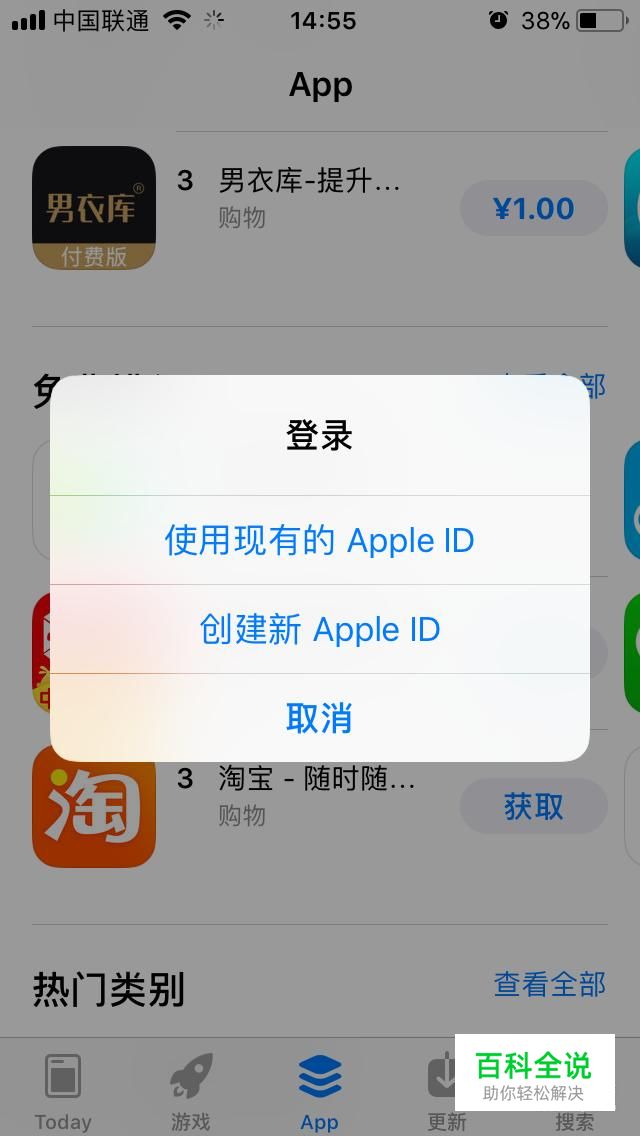
Task: Tap the App tab
Action: pyautogui.click(x=319, y=1092)
